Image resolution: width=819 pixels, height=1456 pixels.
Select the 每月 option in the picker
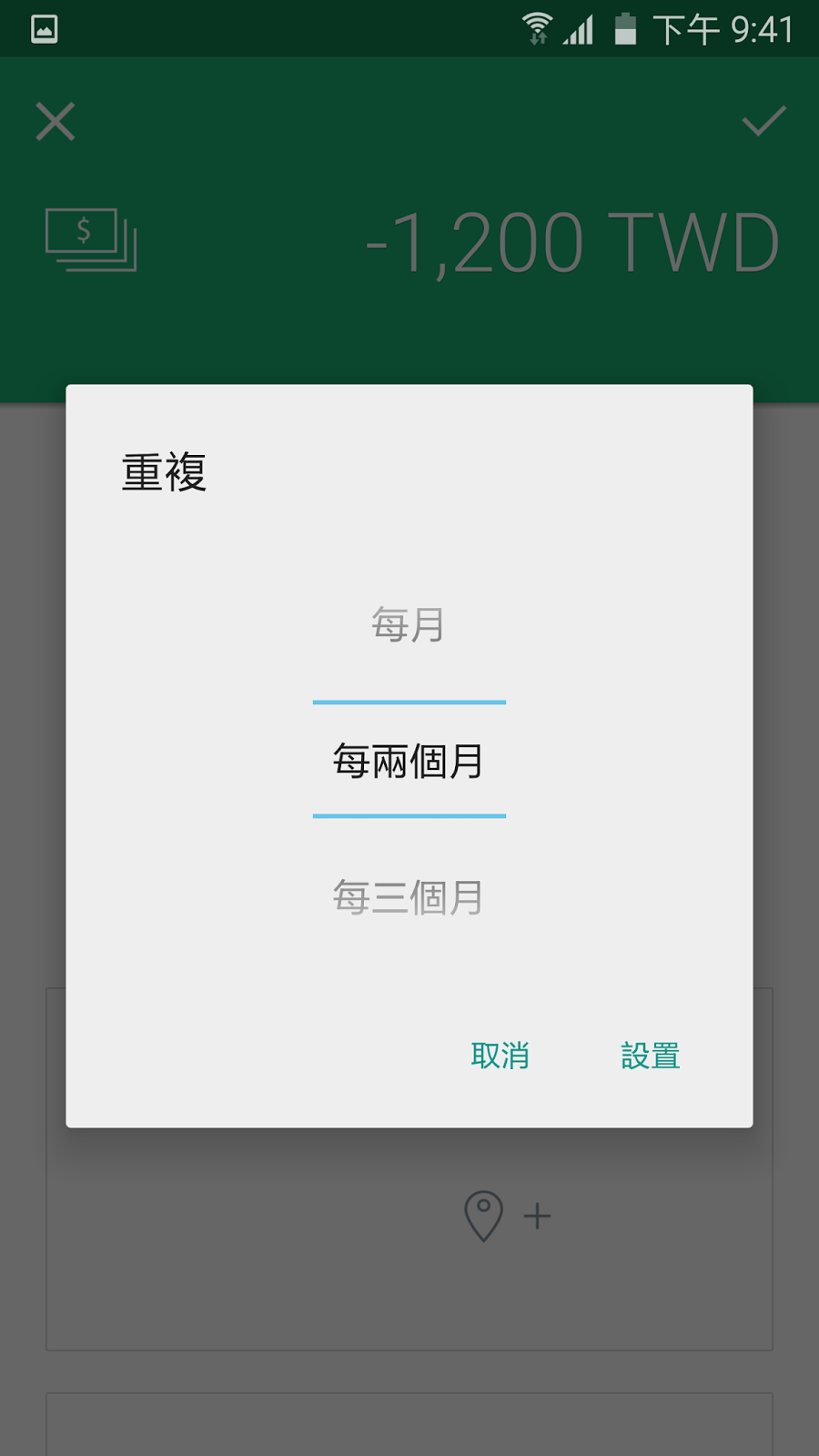409,625
